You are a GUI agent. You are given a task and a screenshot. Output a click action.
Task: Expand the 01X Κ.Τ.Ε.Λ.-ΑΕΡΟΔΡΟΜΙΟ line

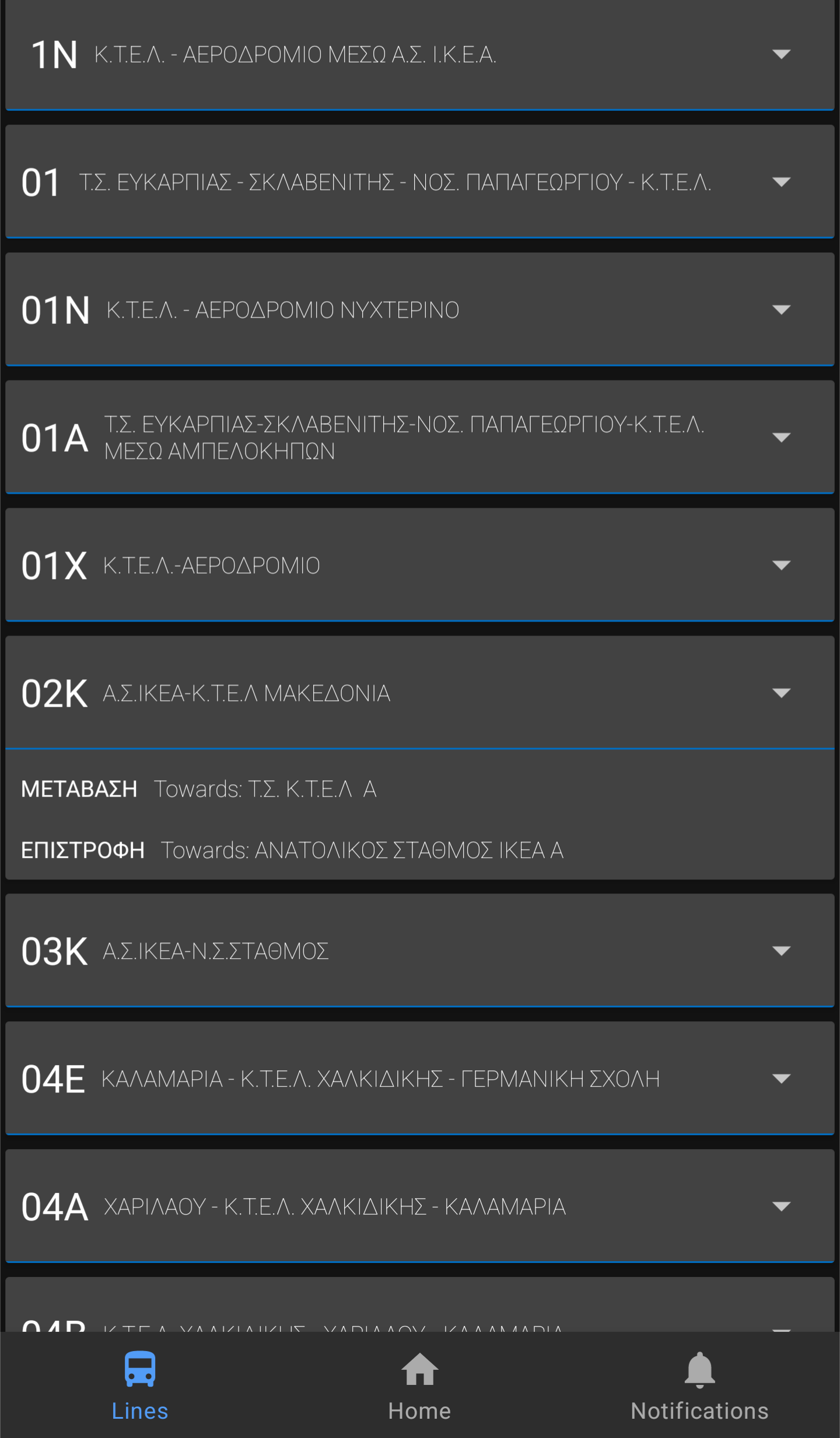point(780,565)
